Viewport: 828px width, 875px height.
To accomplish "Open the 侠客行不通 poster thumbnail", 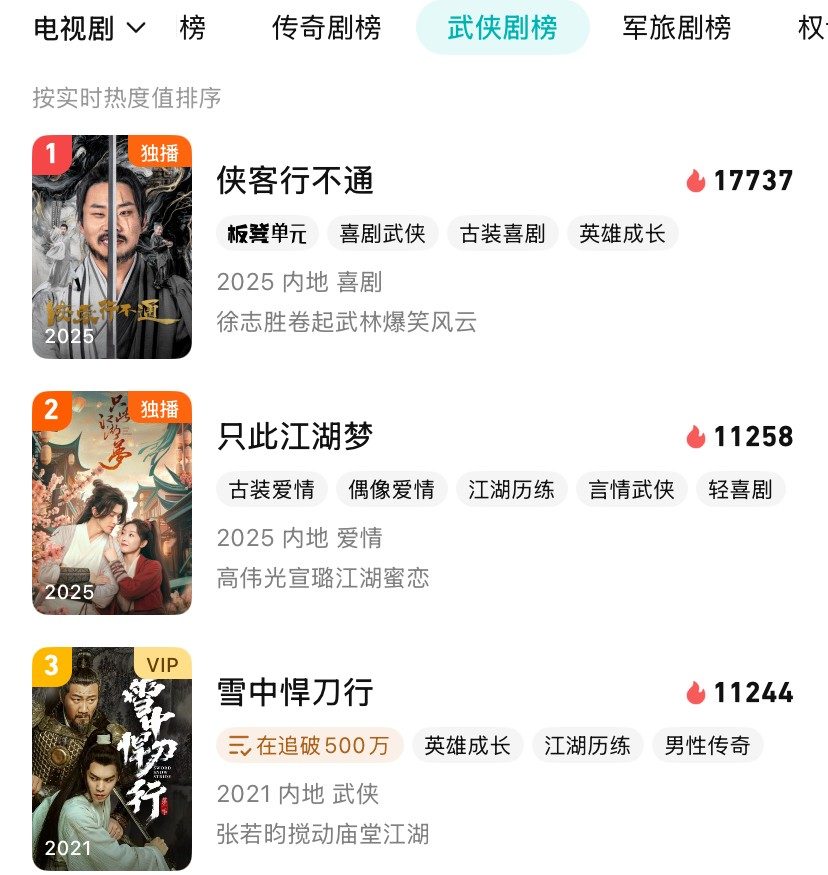I will [x=112, y=247].
